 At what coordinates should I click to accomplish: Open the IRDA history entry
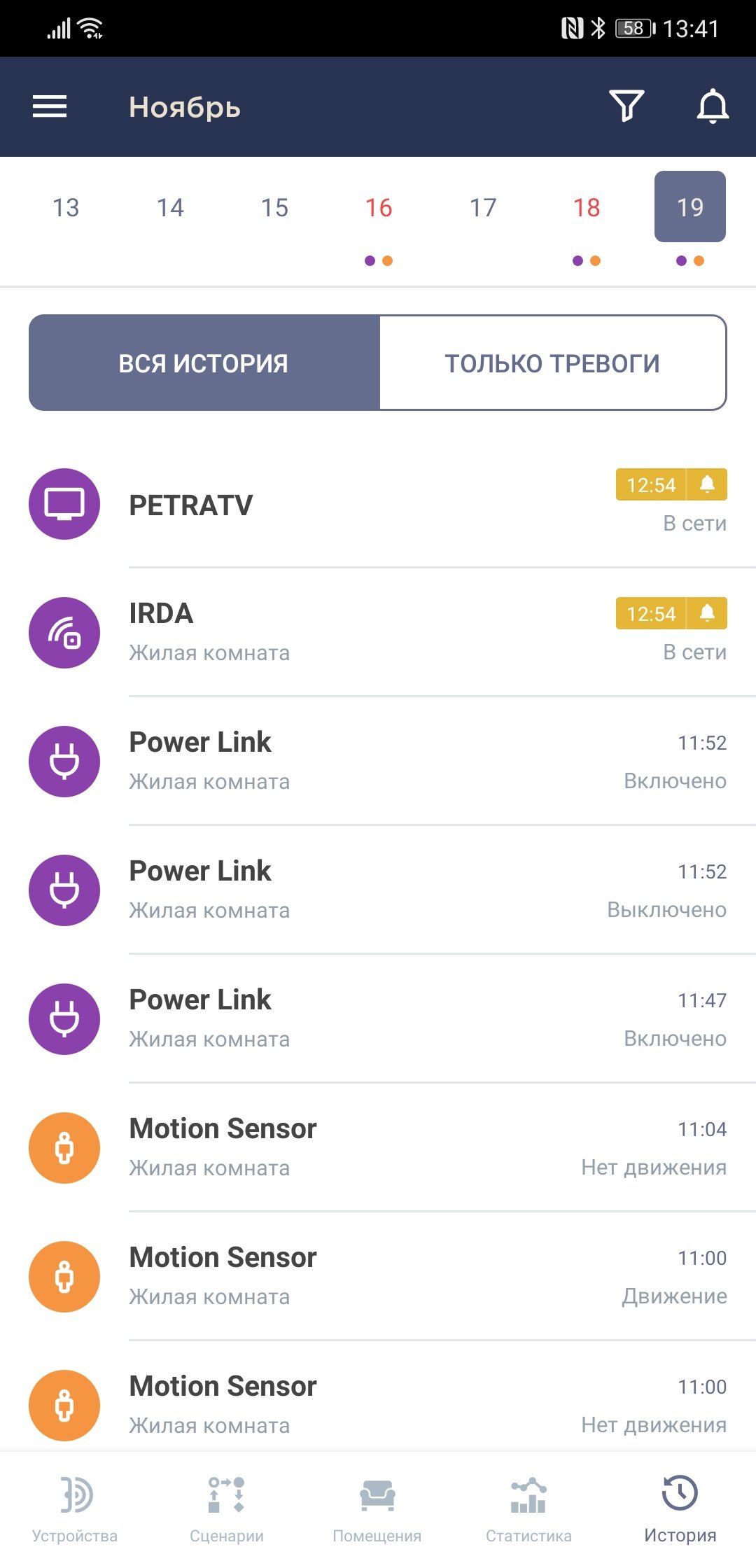coord(378,633)
